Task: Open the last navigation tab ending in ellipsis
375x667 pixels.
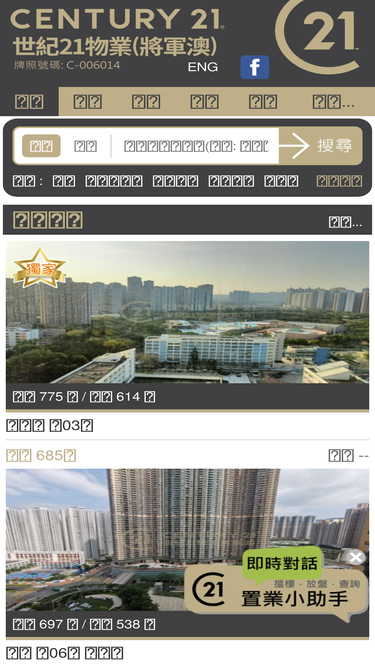Action: pos(333,102)
